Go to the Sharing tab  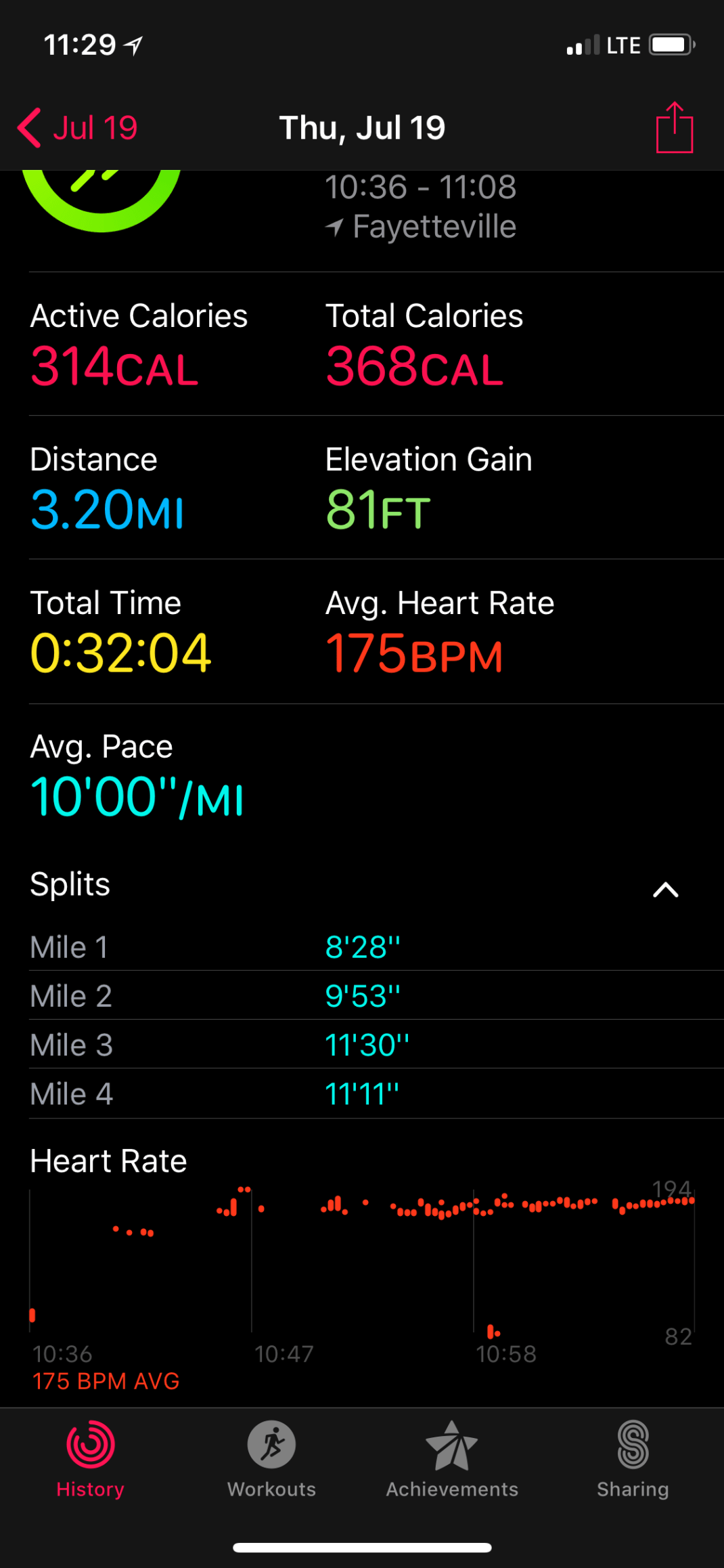[633, 1458]
